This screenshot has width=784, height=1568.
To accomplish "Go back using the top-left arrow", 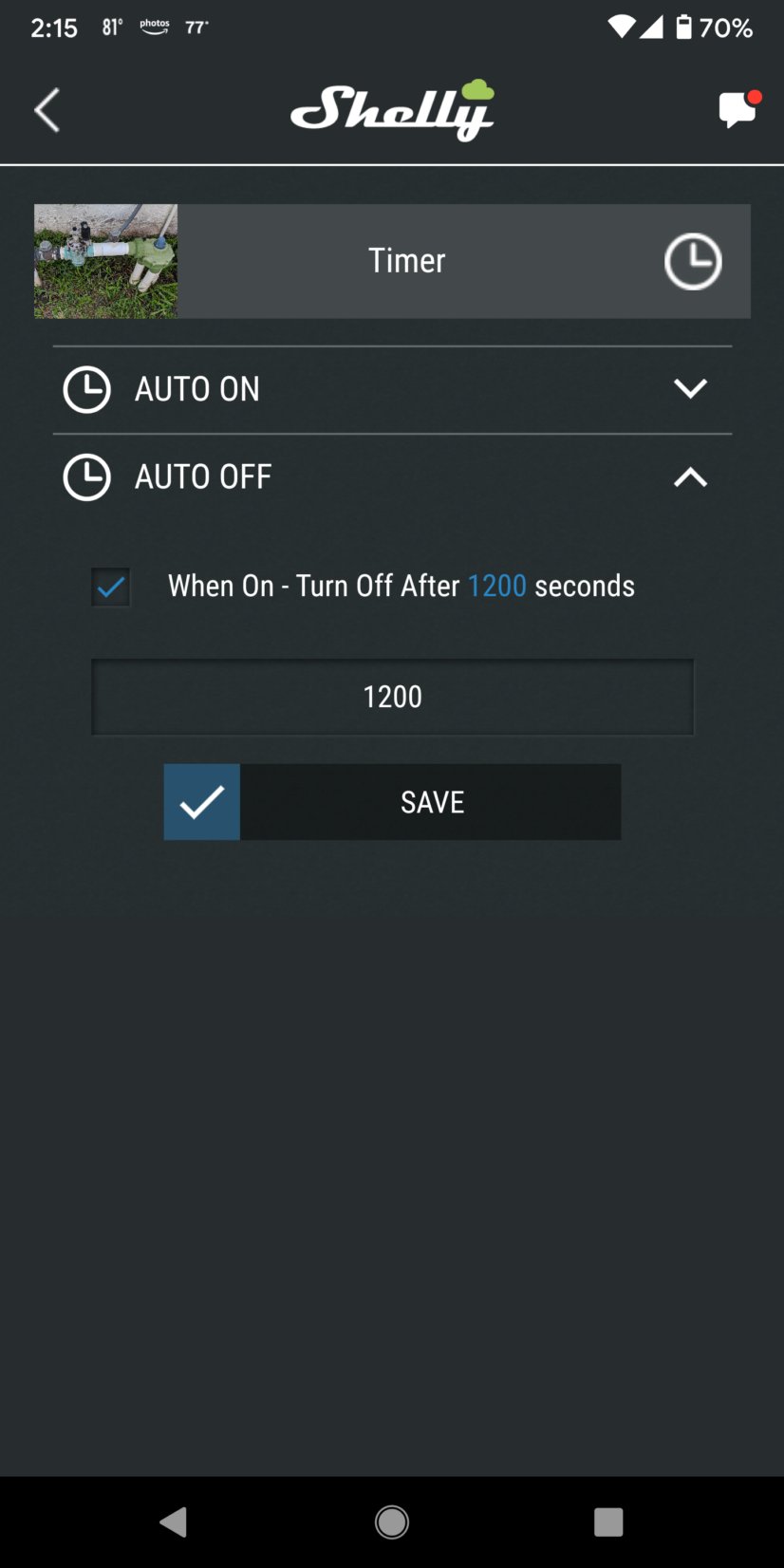I will click(47, 110).
